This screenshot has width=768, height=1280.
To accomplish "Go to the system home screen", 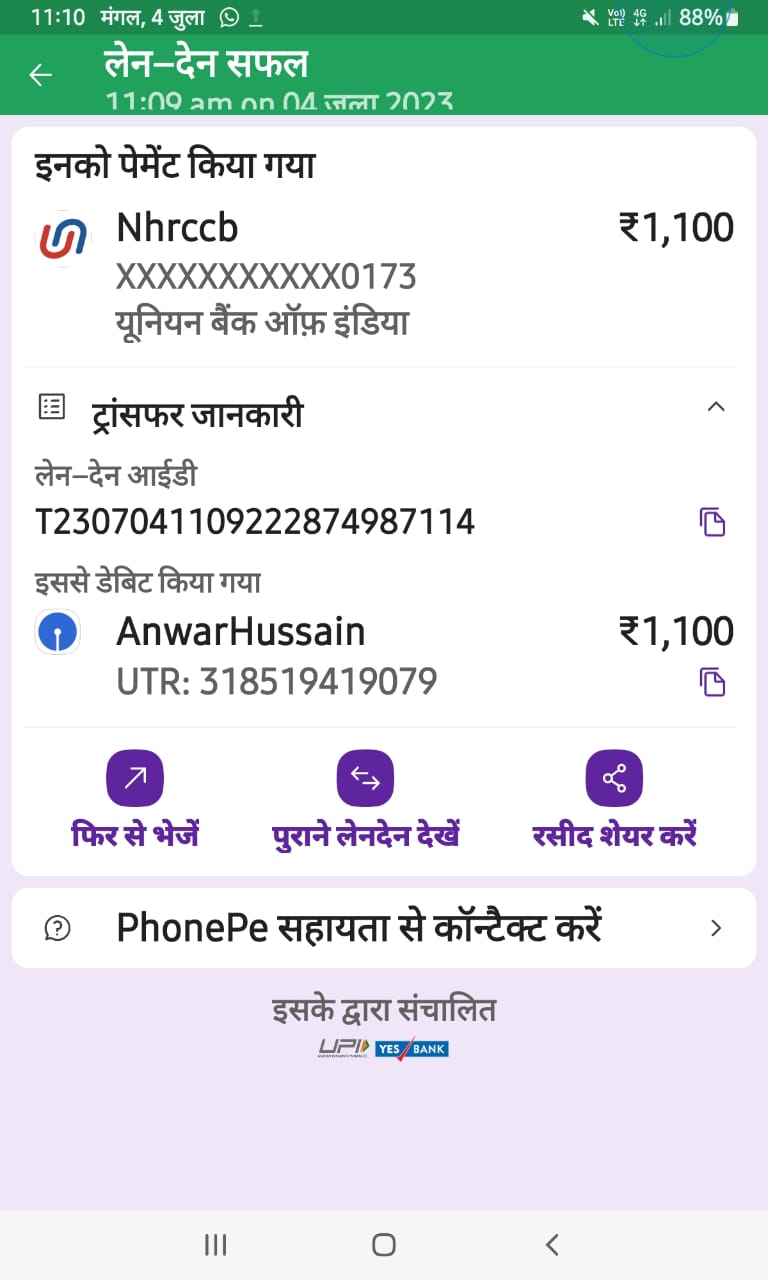I will click(x=384, y=1244).
